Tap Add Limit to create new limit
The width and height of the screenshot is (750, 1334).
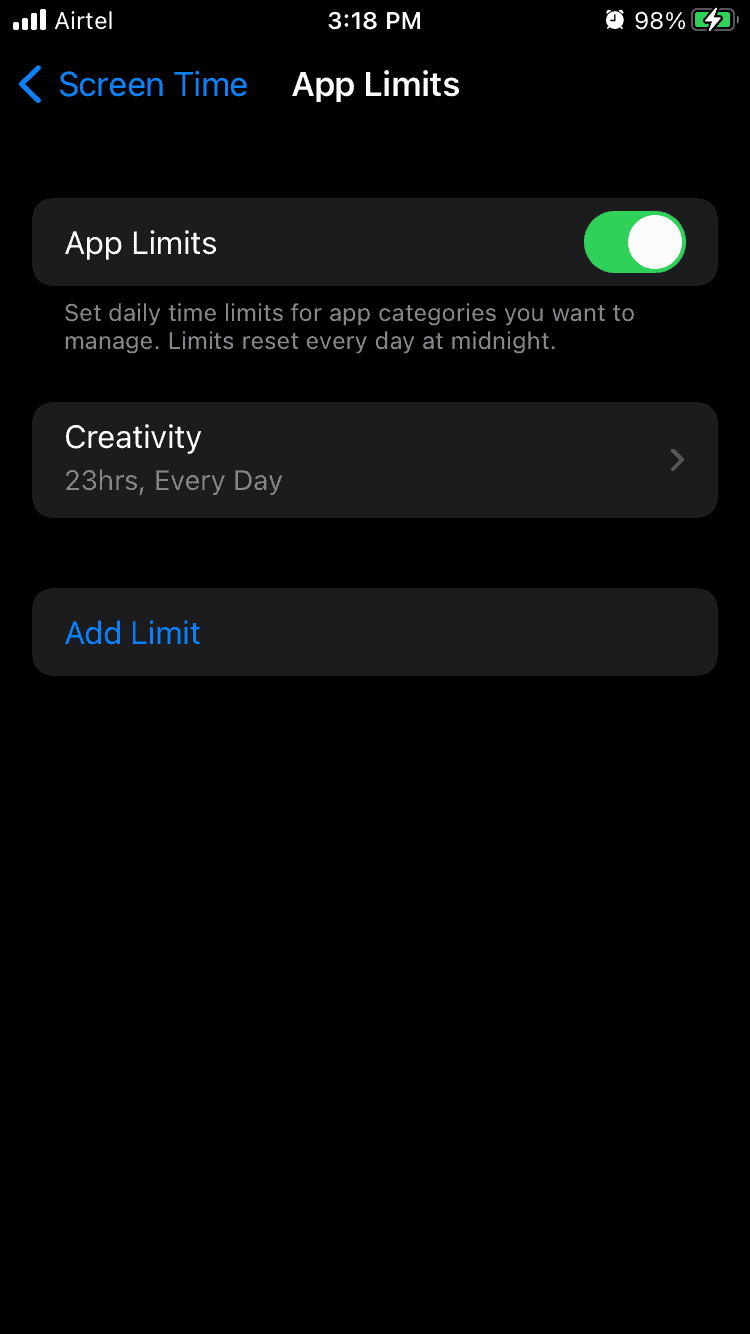[132, 632]
